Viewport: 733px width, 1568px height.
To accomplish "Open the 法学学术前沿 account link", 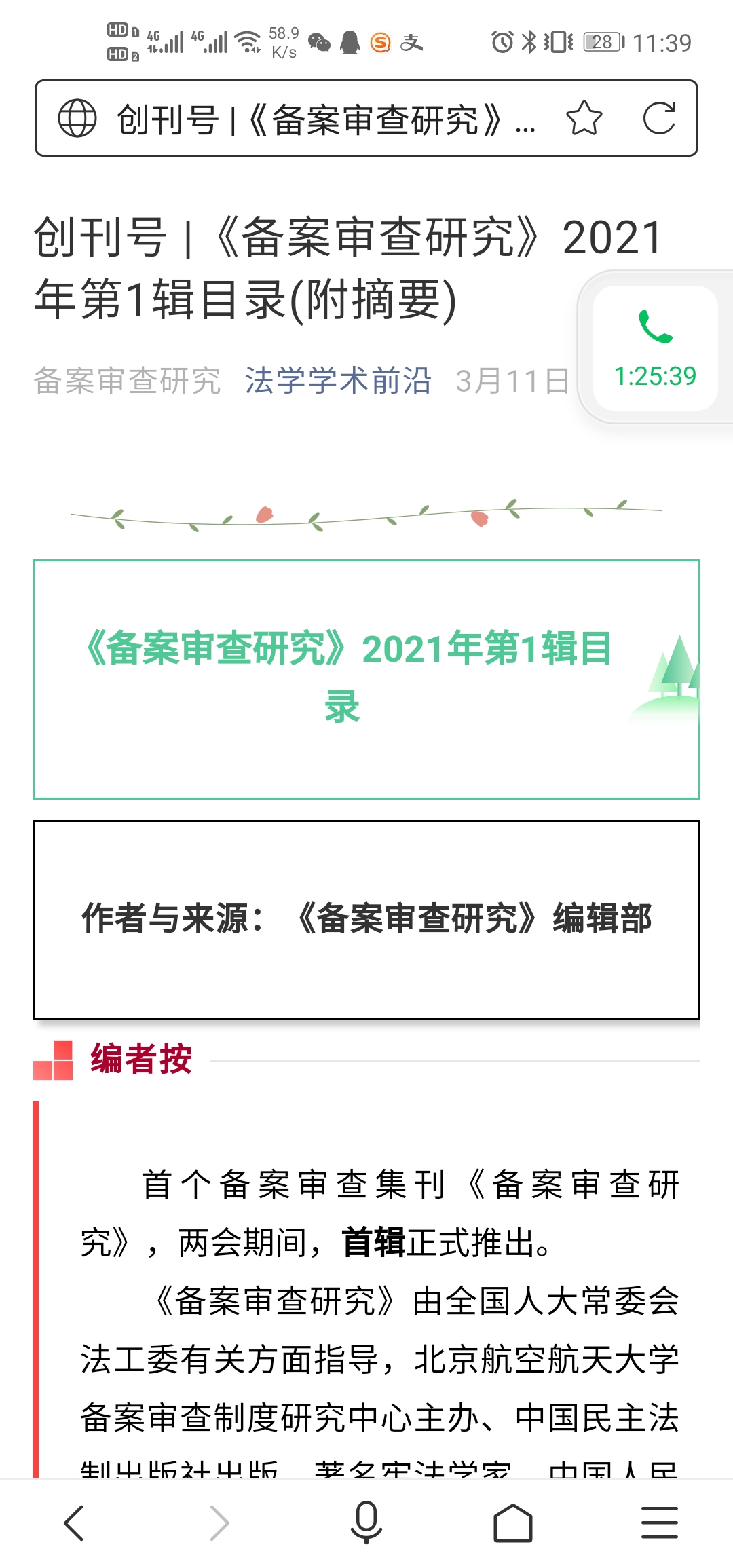I will 338,380.
